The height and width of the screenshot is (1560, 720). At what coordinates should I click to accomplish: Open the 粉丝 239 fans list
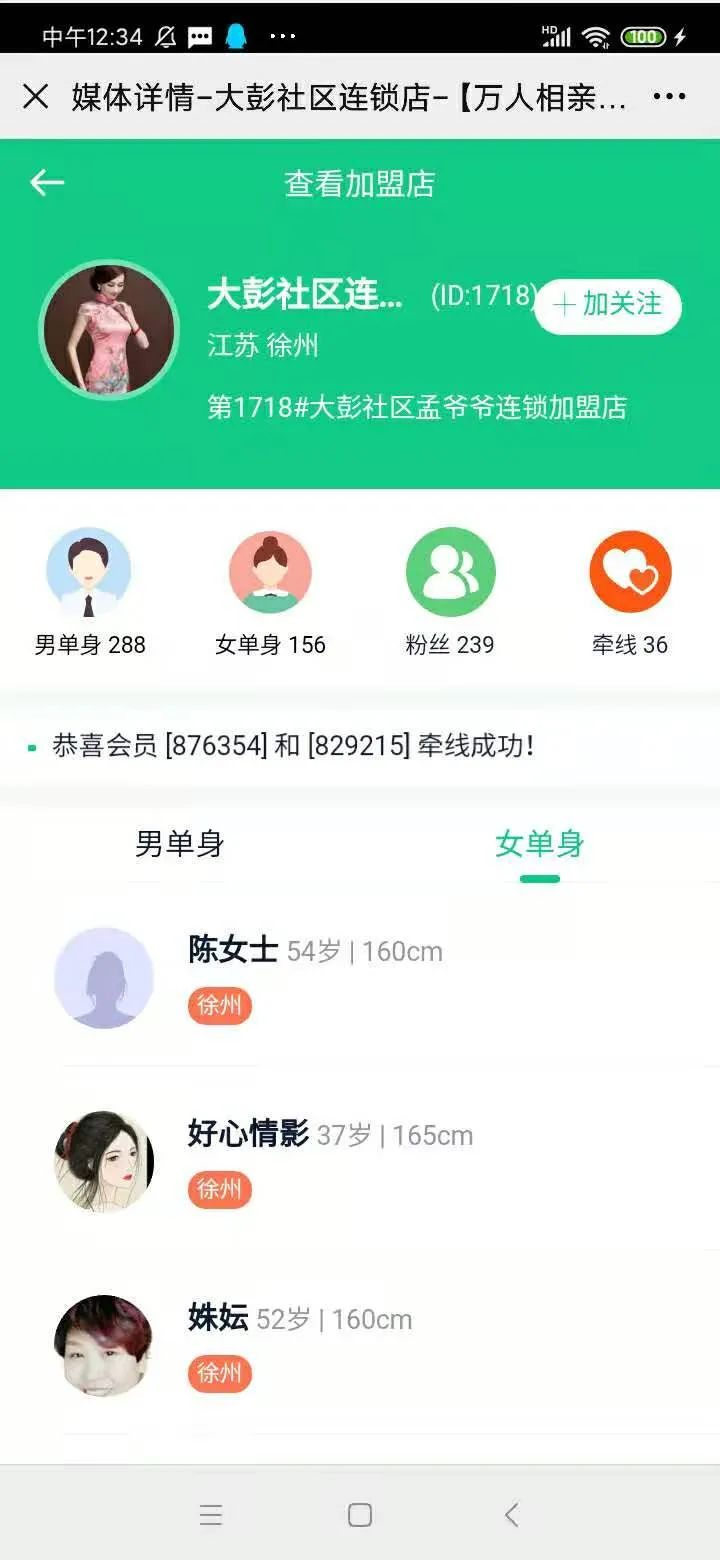(450, 592)
